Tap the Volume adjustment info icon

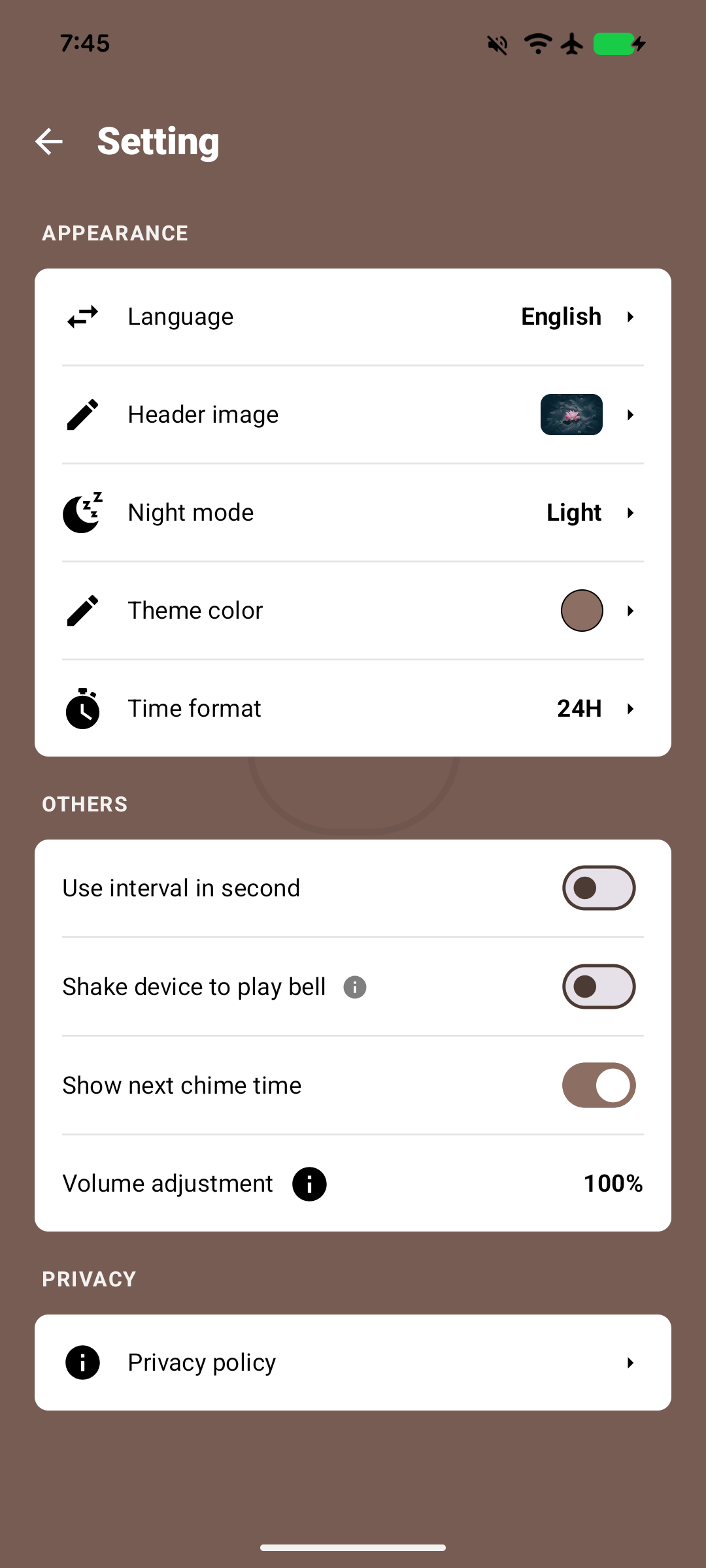(309, 1184)
